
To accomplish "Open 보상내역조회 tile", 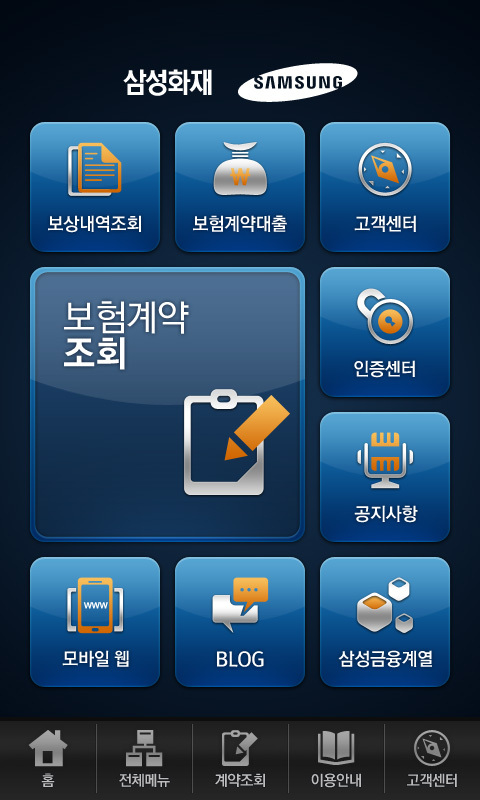I will (x=95, y=187).
